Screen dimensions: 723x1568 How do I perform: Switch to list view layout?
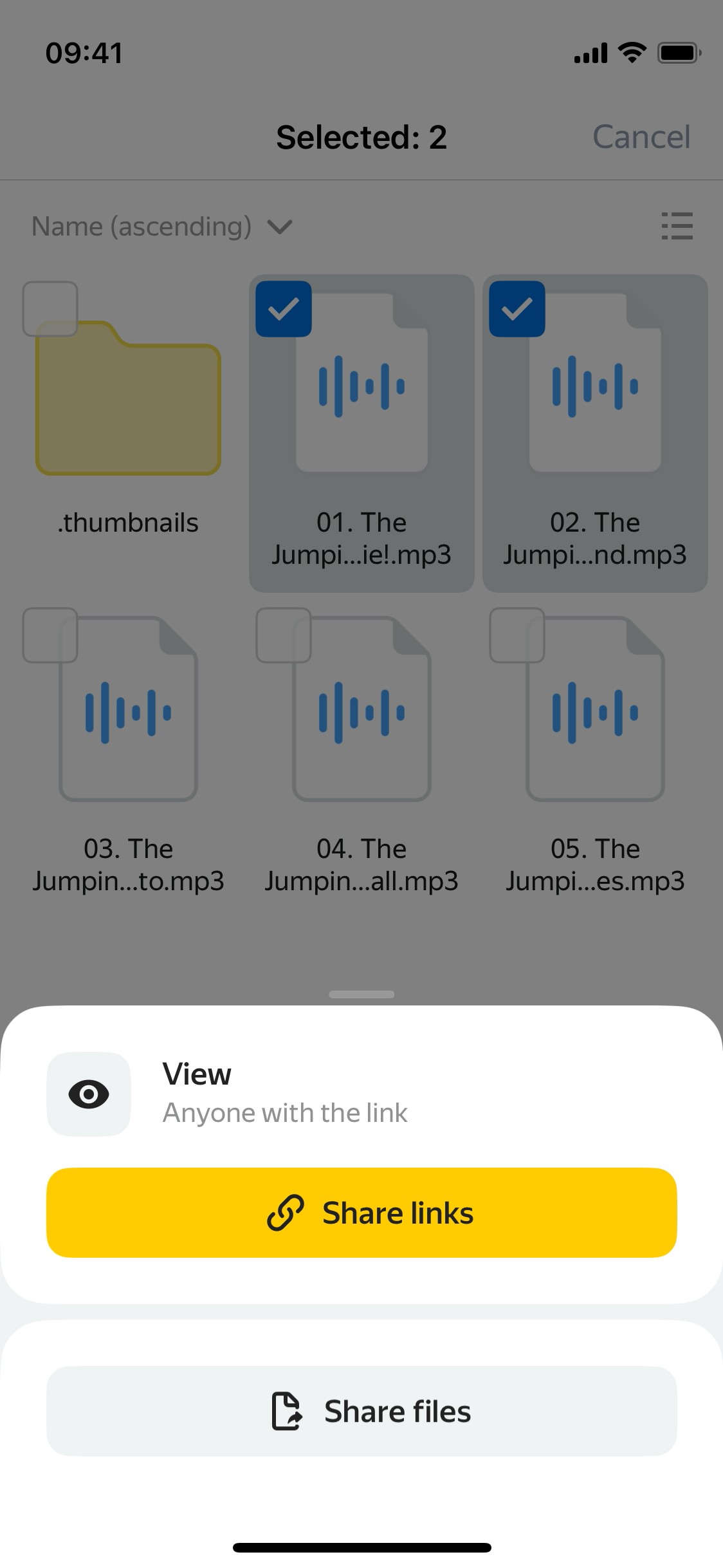pos(677,227)
